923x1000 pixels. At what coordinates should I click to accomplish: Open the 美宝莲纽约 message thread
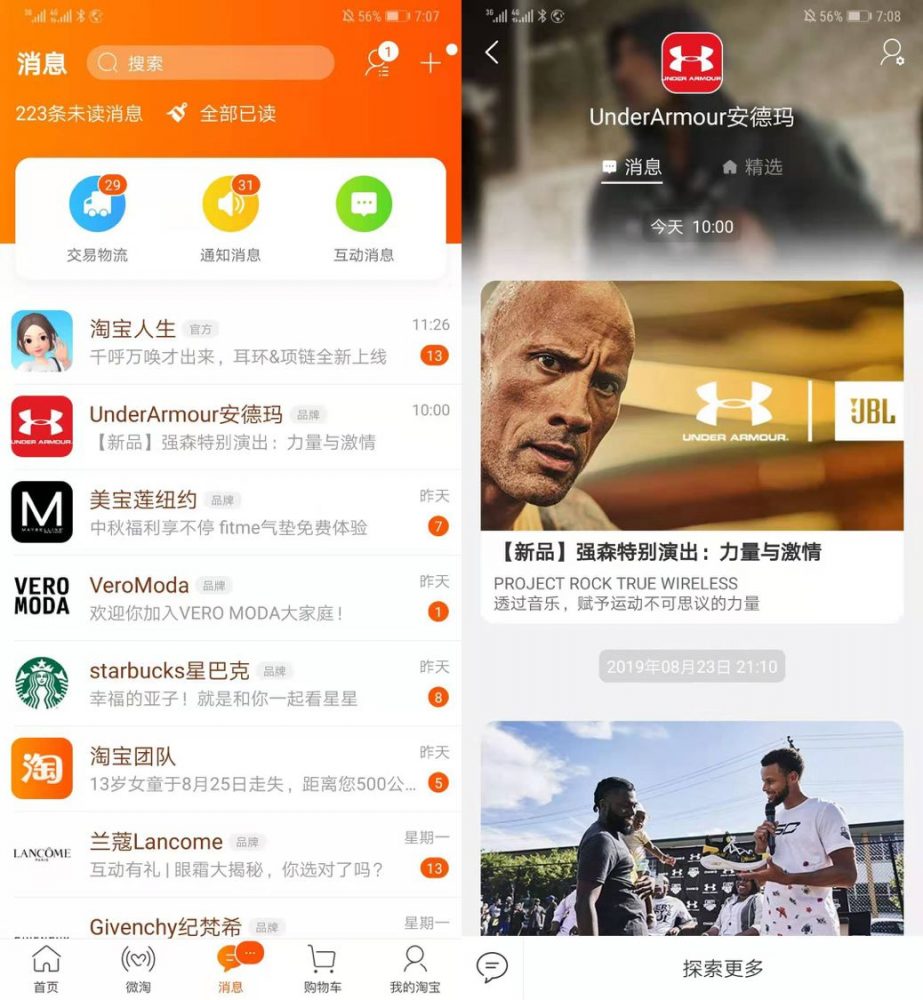coord(230,512)
